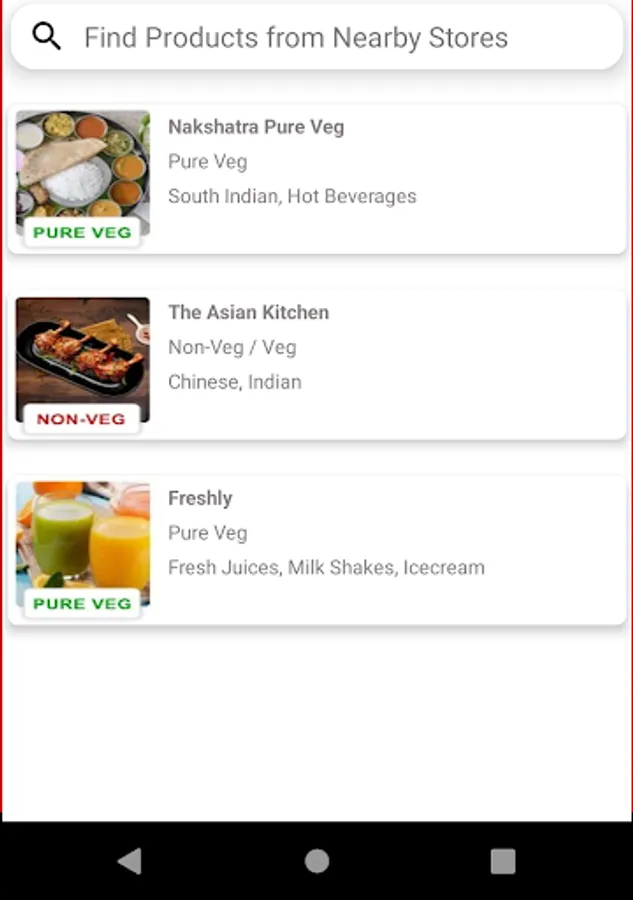Viewport: 633px width, 900px height.
Task: Tap the system home button
Action: tap(316, 861)
